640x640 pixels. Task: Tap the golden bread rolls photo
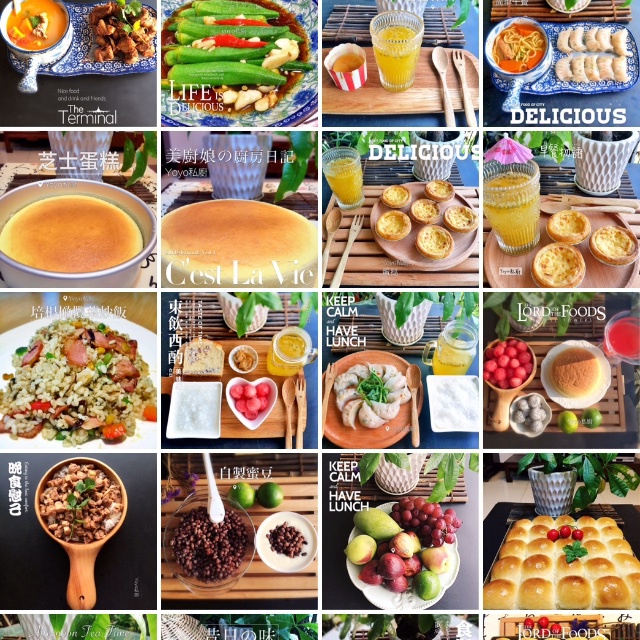[561, 530]
